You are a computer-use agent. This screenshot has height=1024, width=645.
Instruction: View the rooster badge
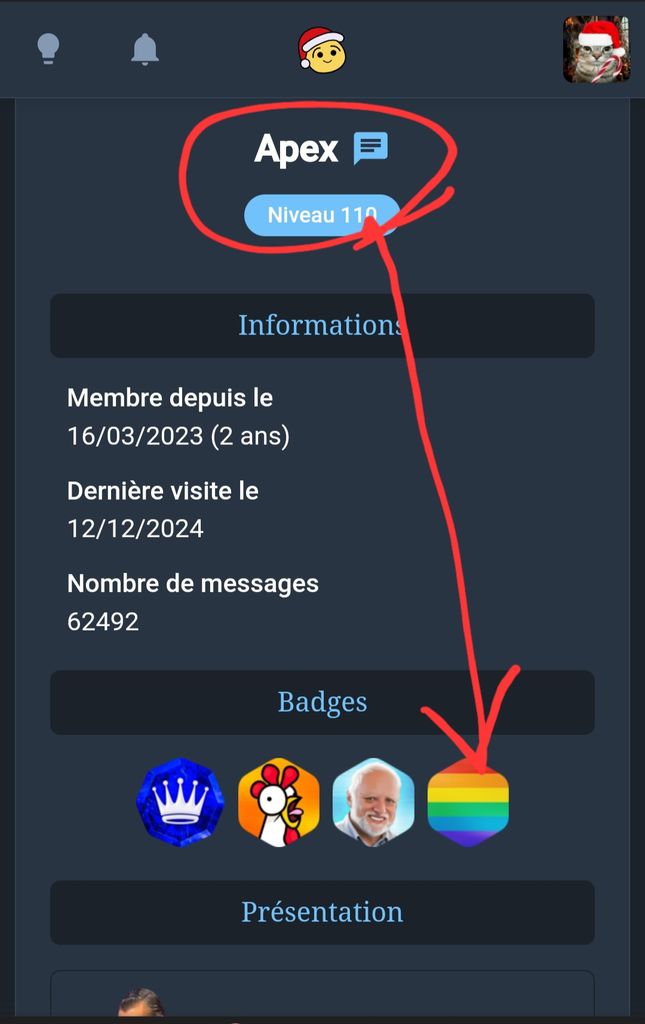tap(278, 802)
